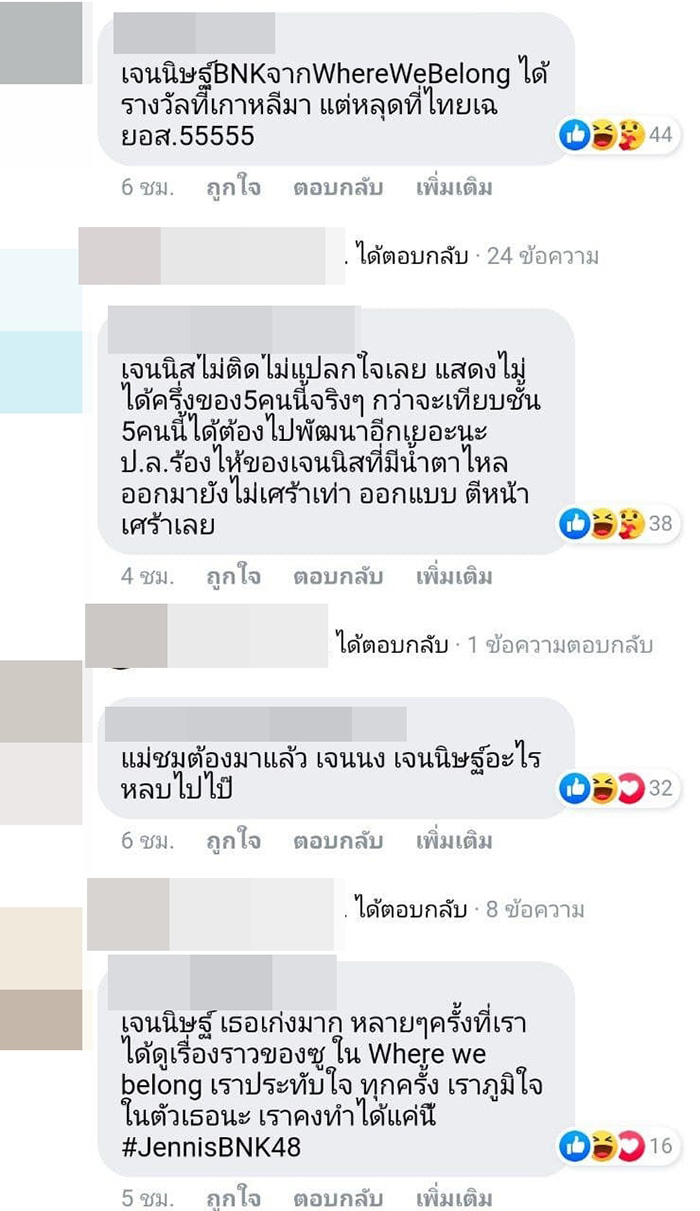Open the #JennisBNK48 hashtag
The height and width of the screenshot is (1211, 700).
[210, 1147]
